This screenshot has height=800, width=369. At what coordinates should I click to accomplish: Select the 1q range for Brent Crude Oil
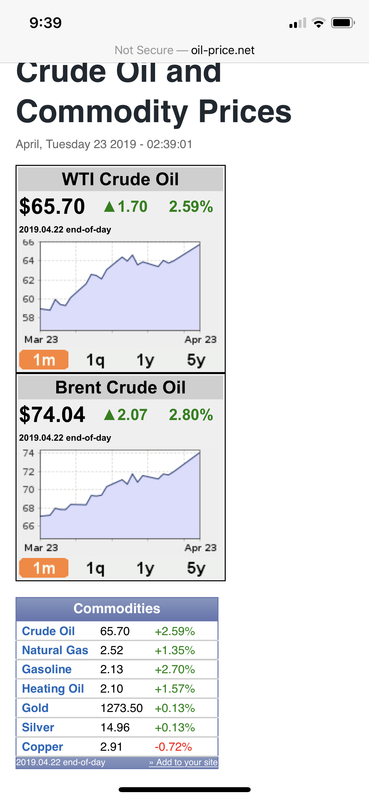[x=95, y=568]
